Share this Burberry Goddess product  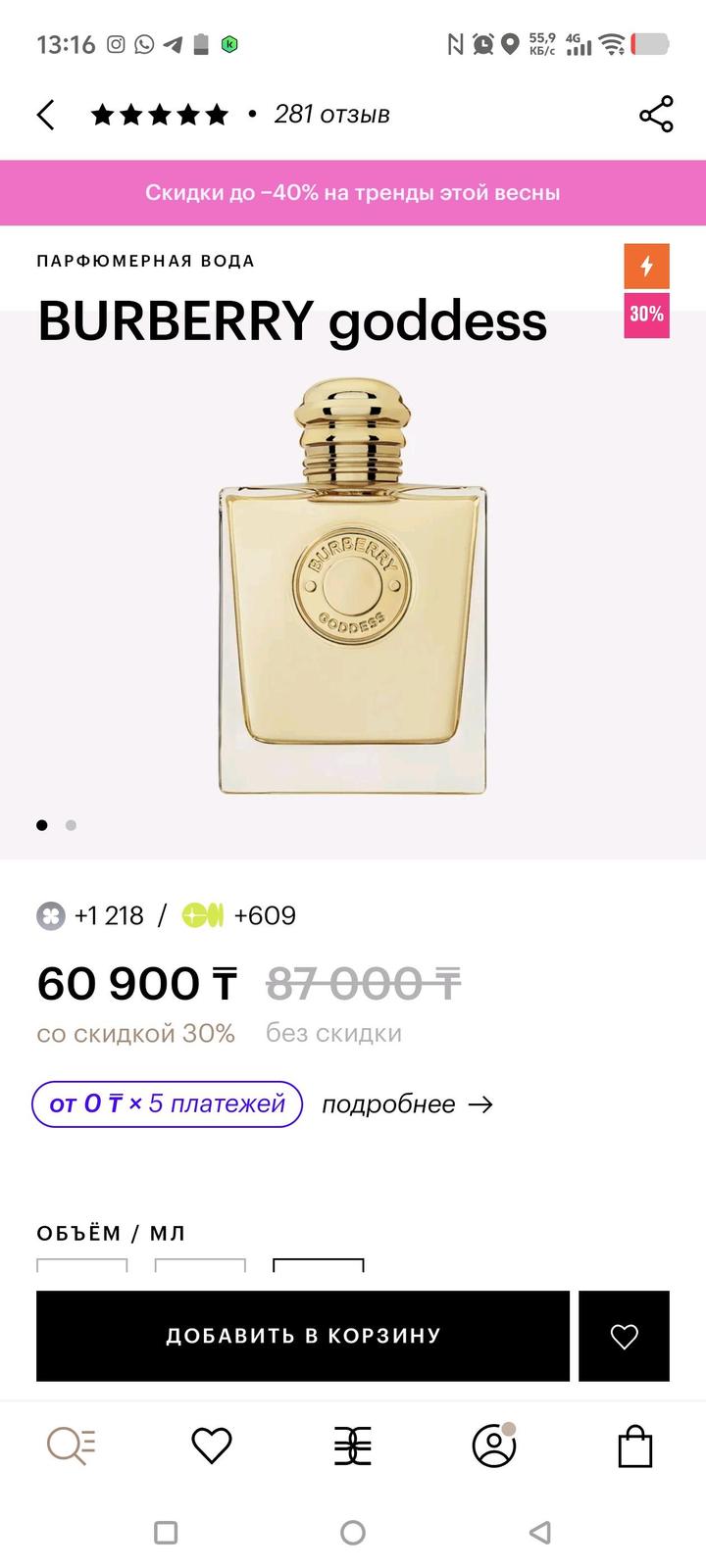tap(656, 115)
